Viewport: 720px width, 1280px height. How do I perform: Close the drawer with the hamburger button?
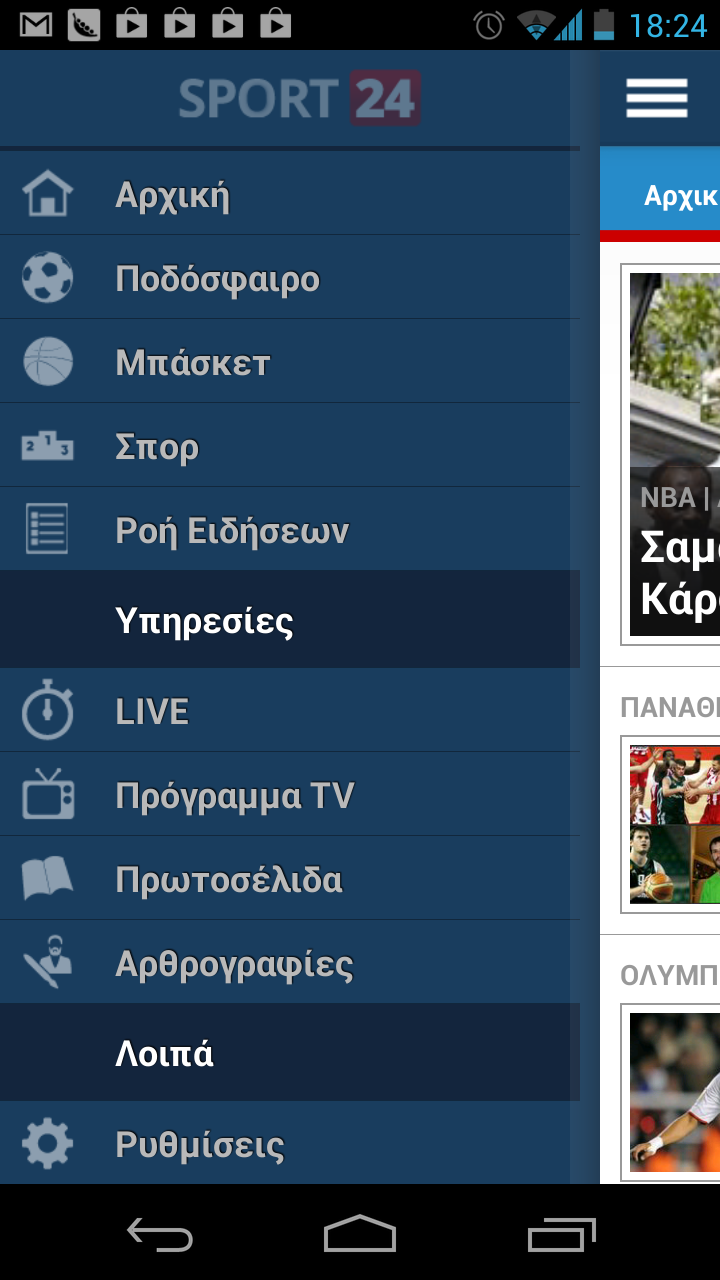tap(657, 98)
